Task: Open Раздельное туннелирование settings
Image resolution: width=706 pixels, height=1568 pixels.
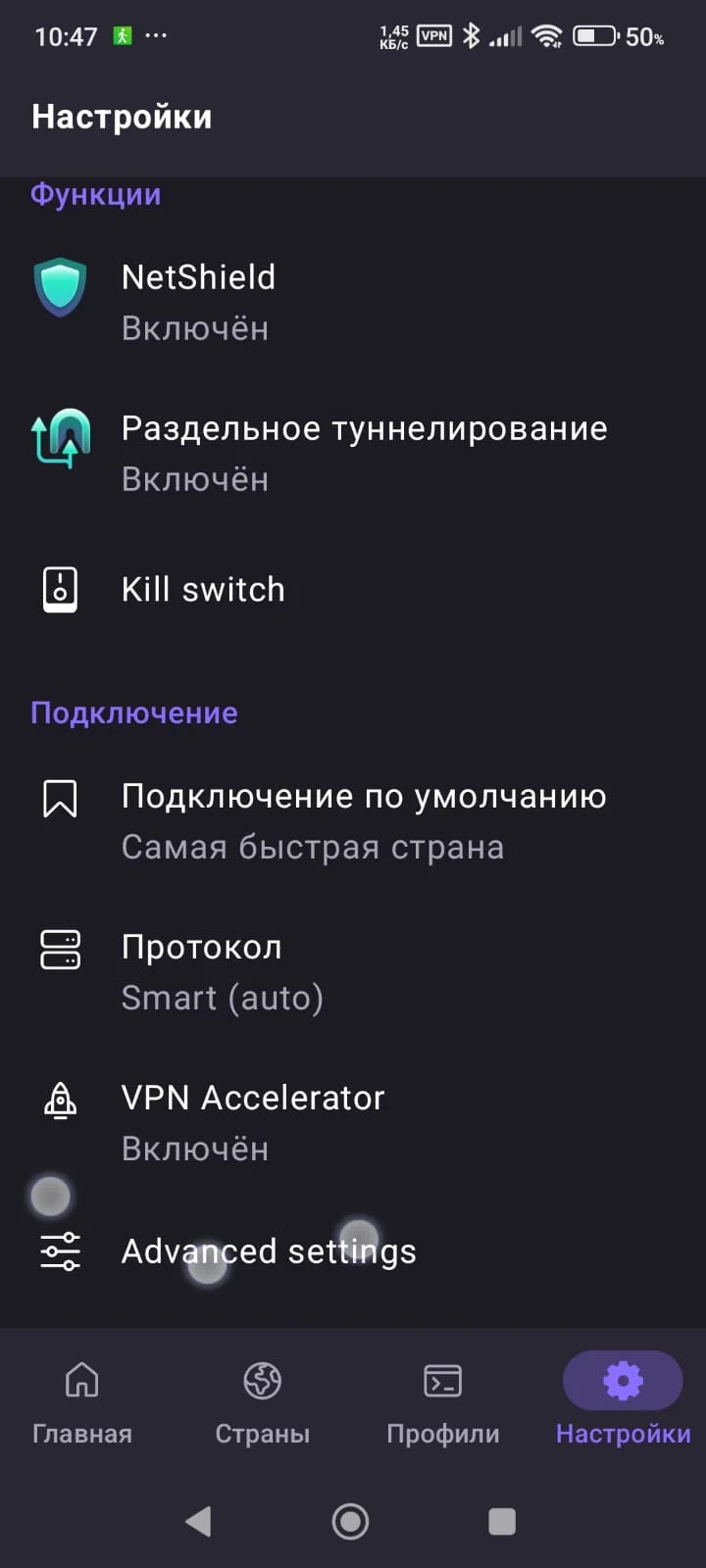Action: click(x=353, y=453)
